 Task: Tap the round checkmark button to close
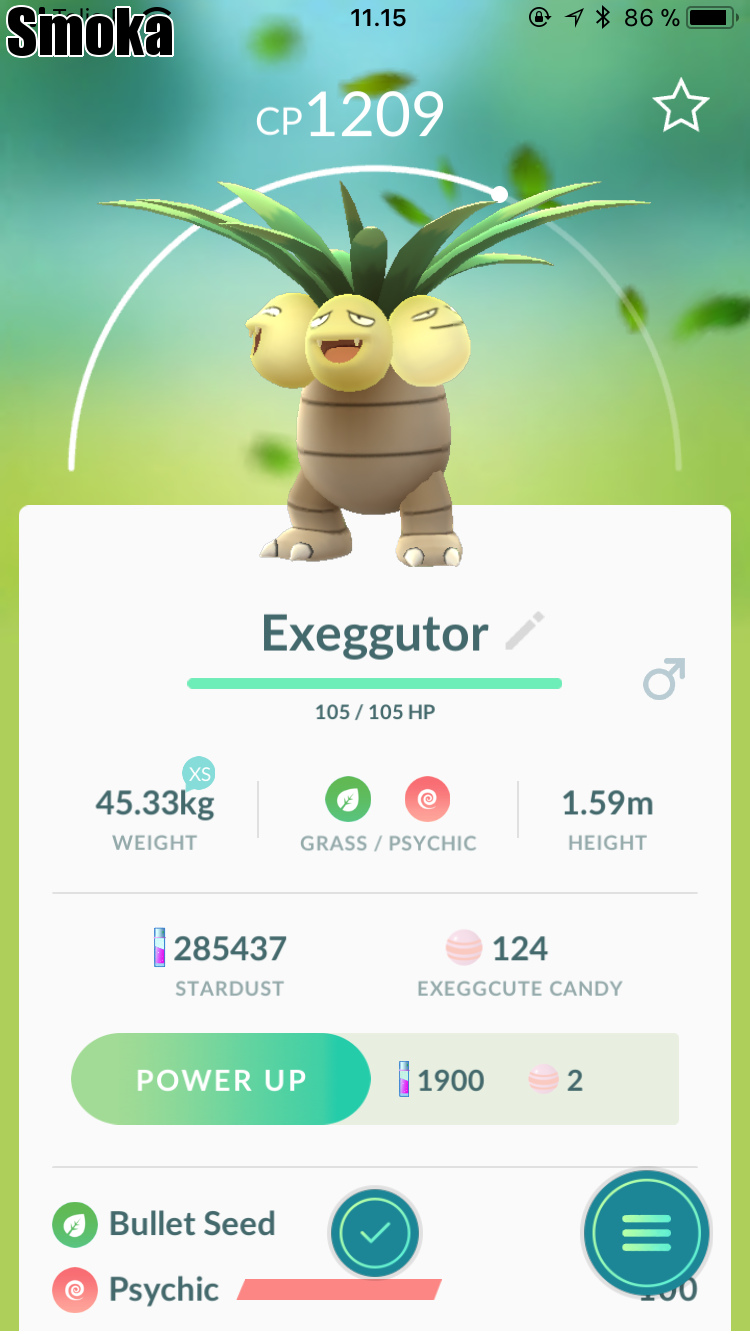click(375, 1232)
